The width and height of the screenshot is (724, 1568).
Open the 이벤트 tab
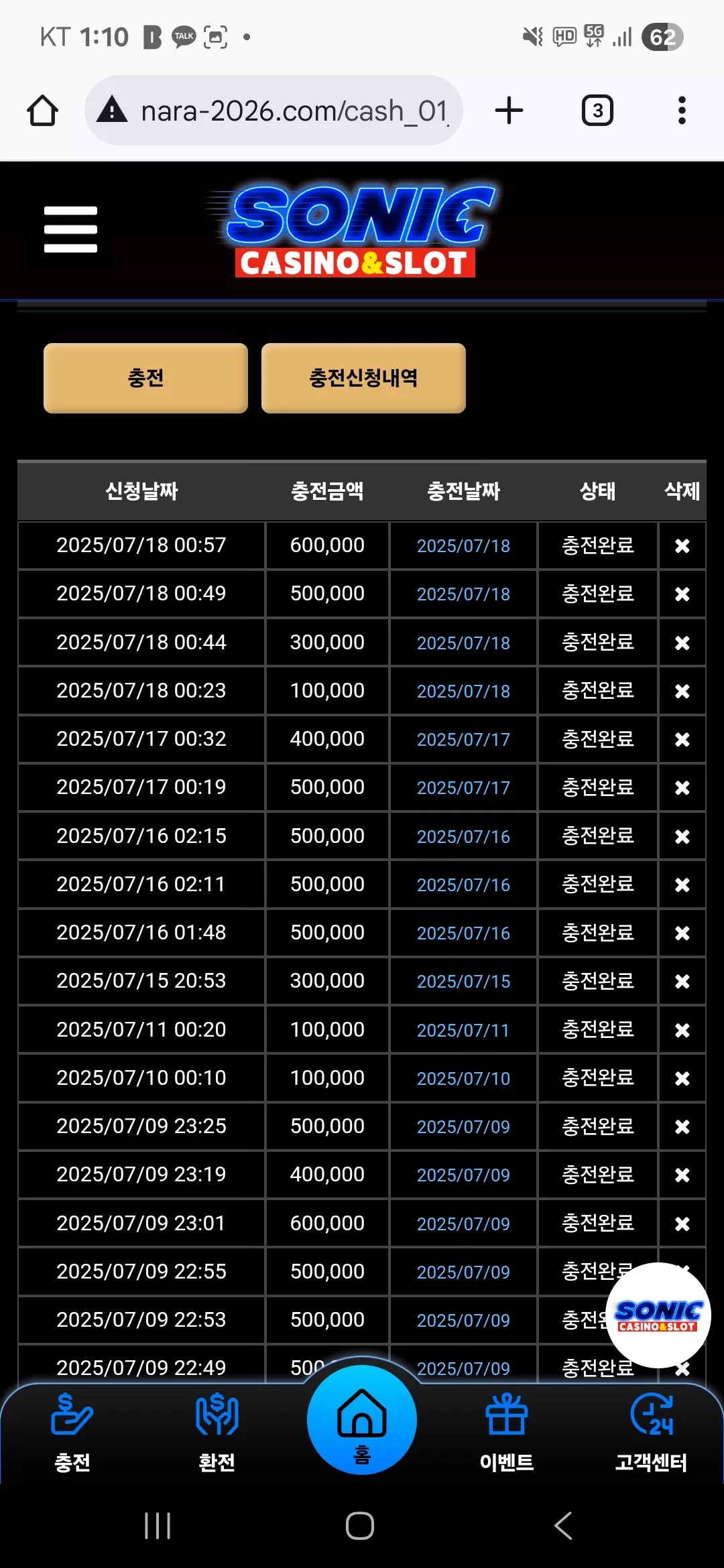tap(507, 1431)
